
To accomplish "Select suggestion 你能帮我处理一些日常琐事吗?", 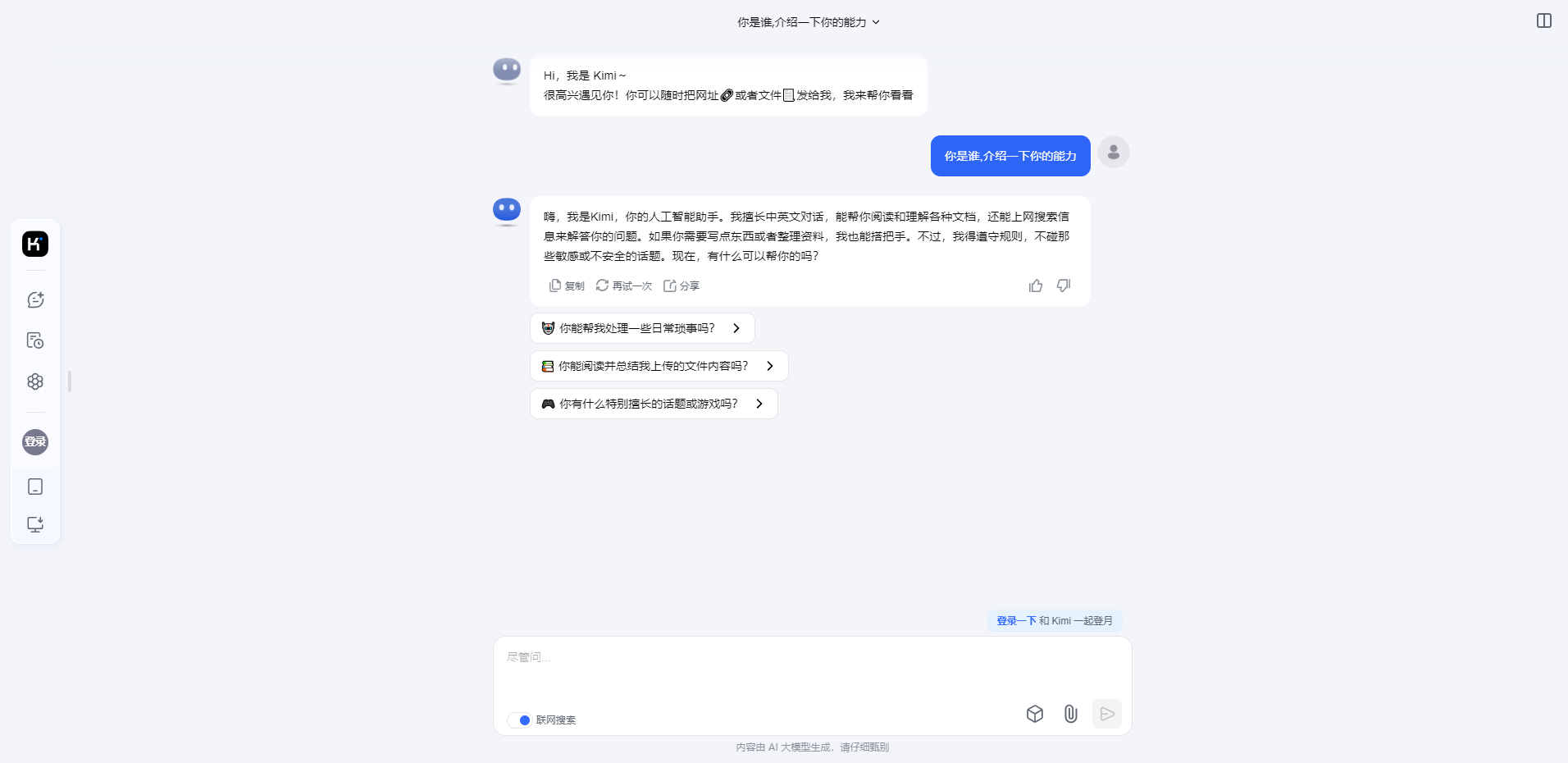I will 642,328.
